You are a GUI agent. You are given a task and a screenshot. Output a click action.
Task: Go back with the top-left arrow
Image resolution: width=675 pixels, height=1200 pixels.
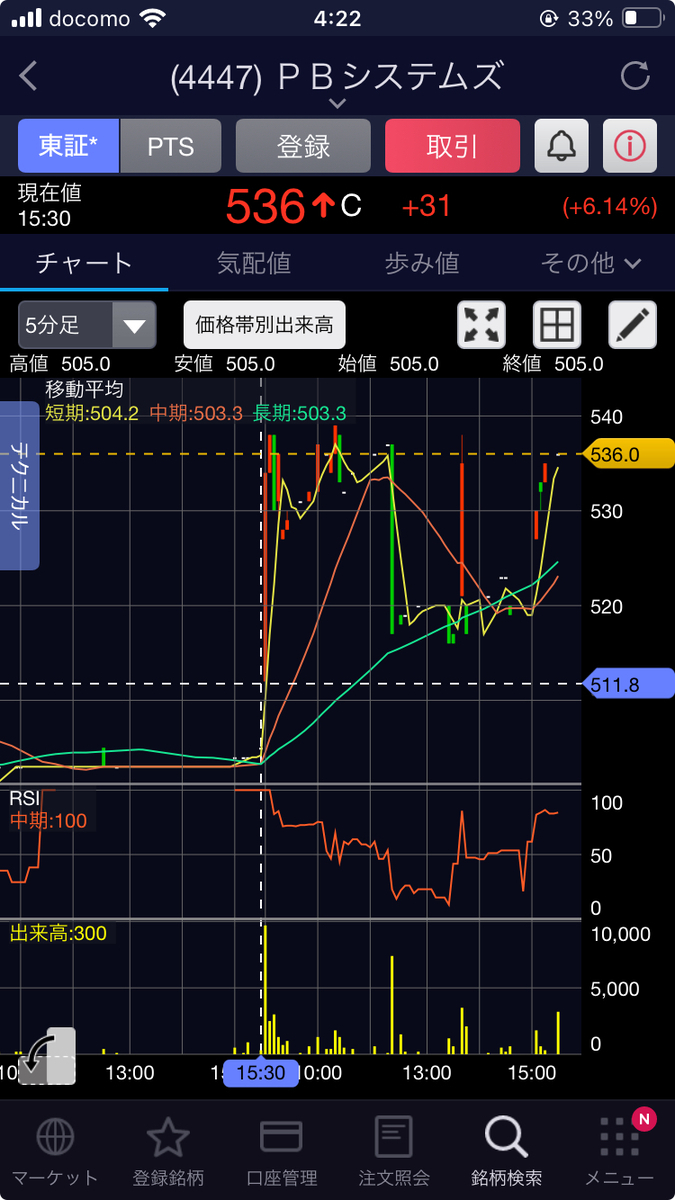click(x=28, y=77)
